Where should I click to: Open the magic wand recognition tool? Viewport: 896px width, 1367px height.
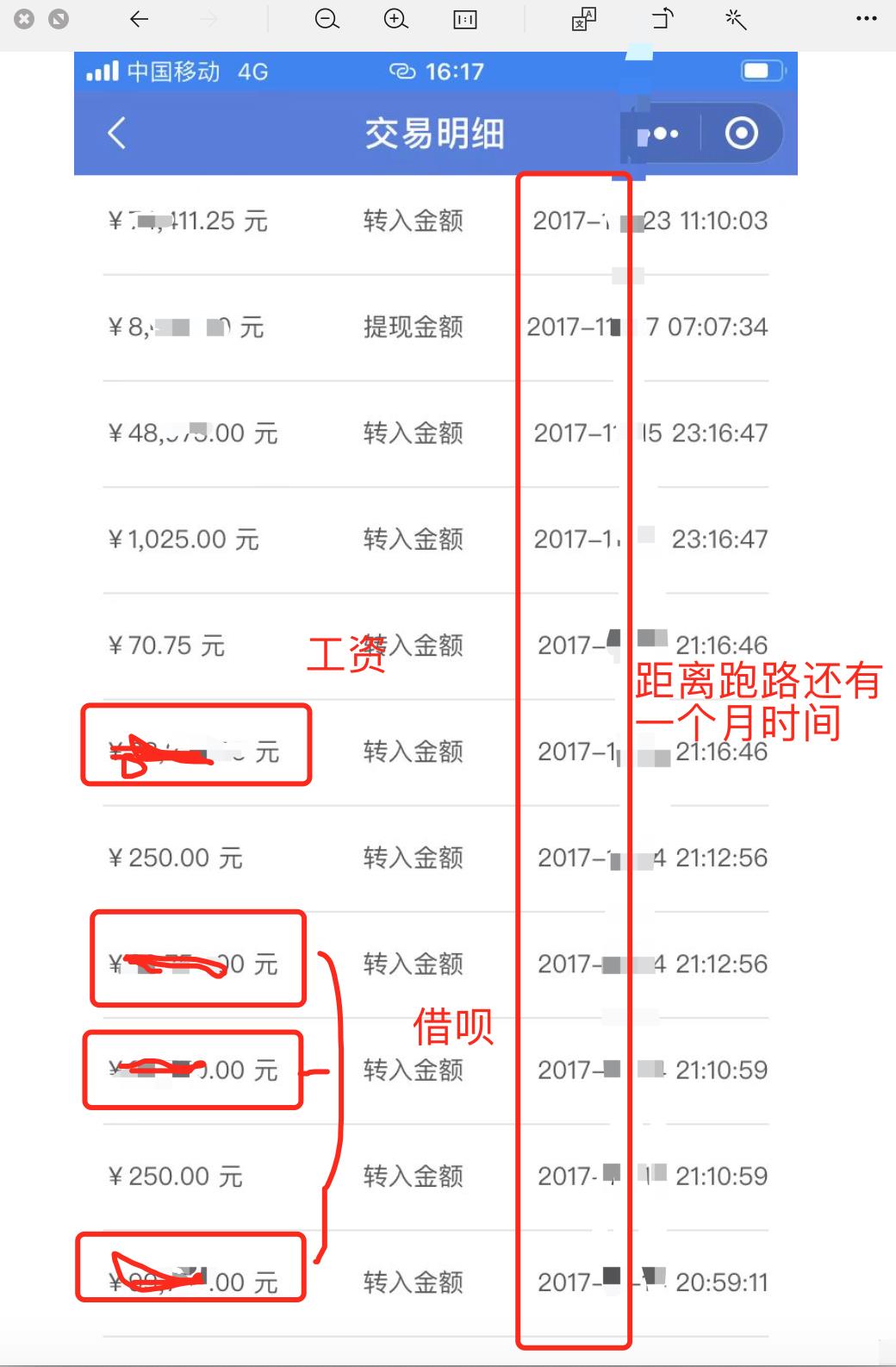point(735,19)
